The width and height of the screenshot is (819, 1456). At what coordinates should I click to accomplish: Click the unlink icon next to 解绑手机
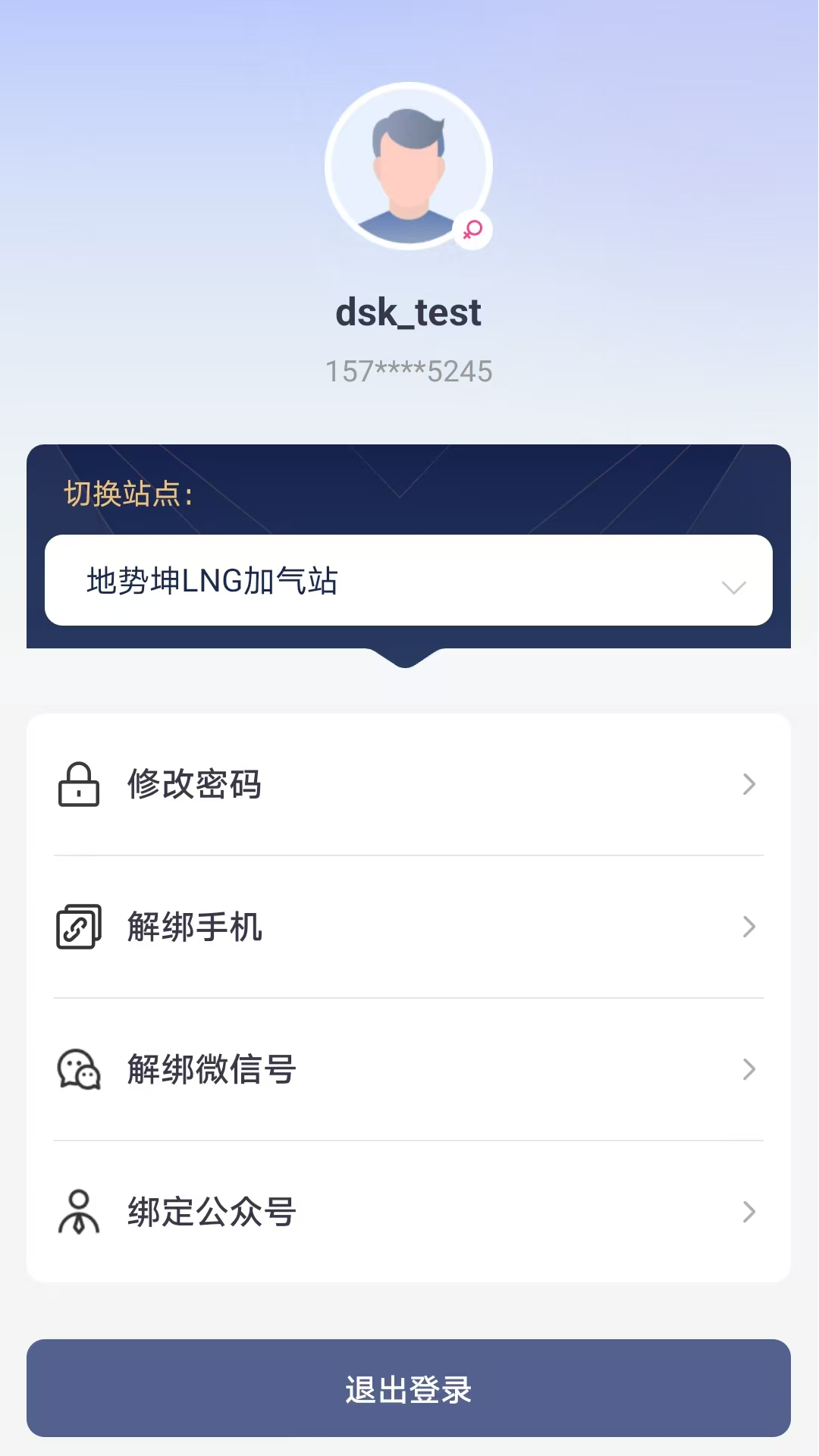(x=78, y=927)
